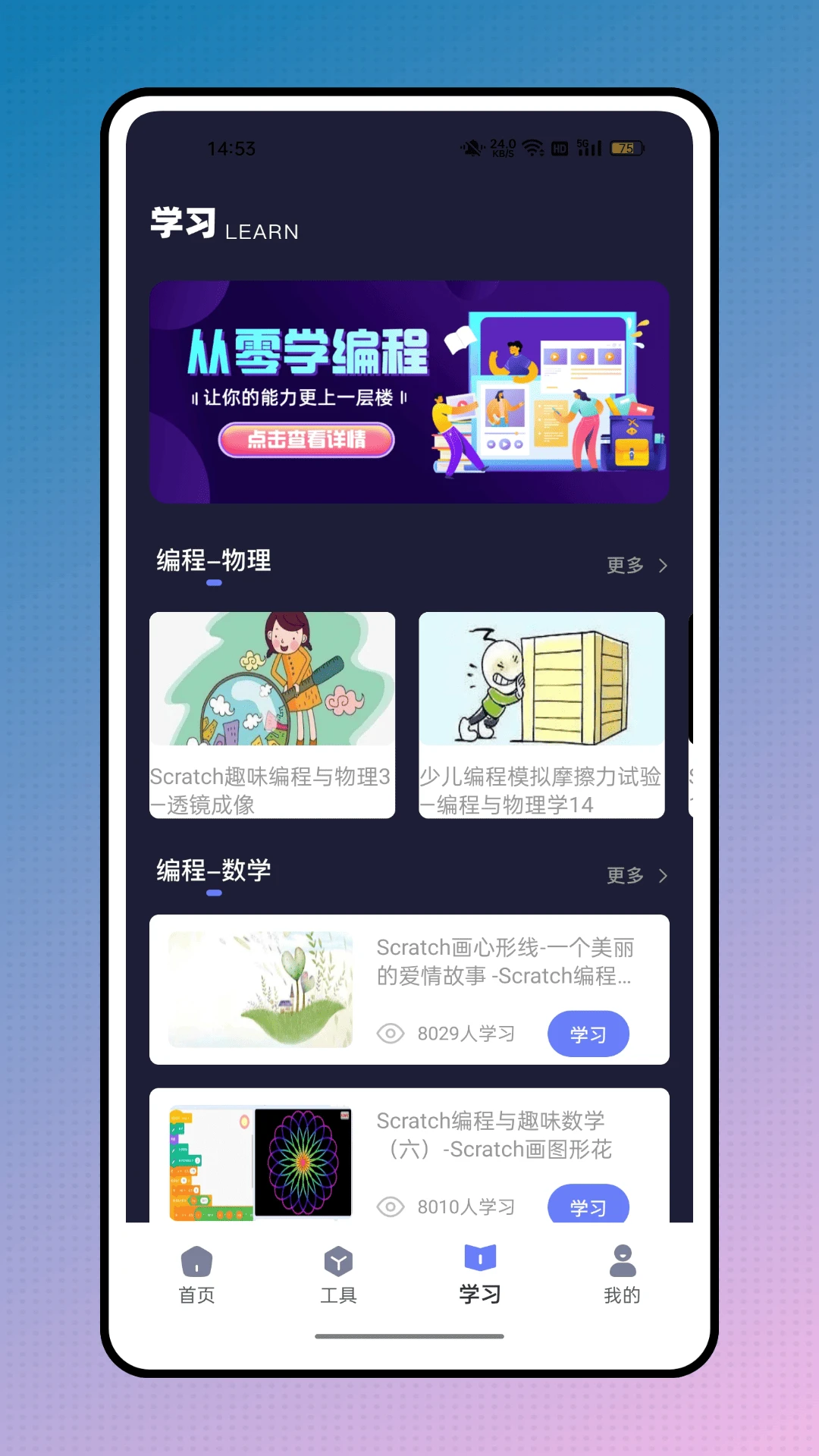View more 编程-数学 courses
The image size is (819, 1456).
637,876
